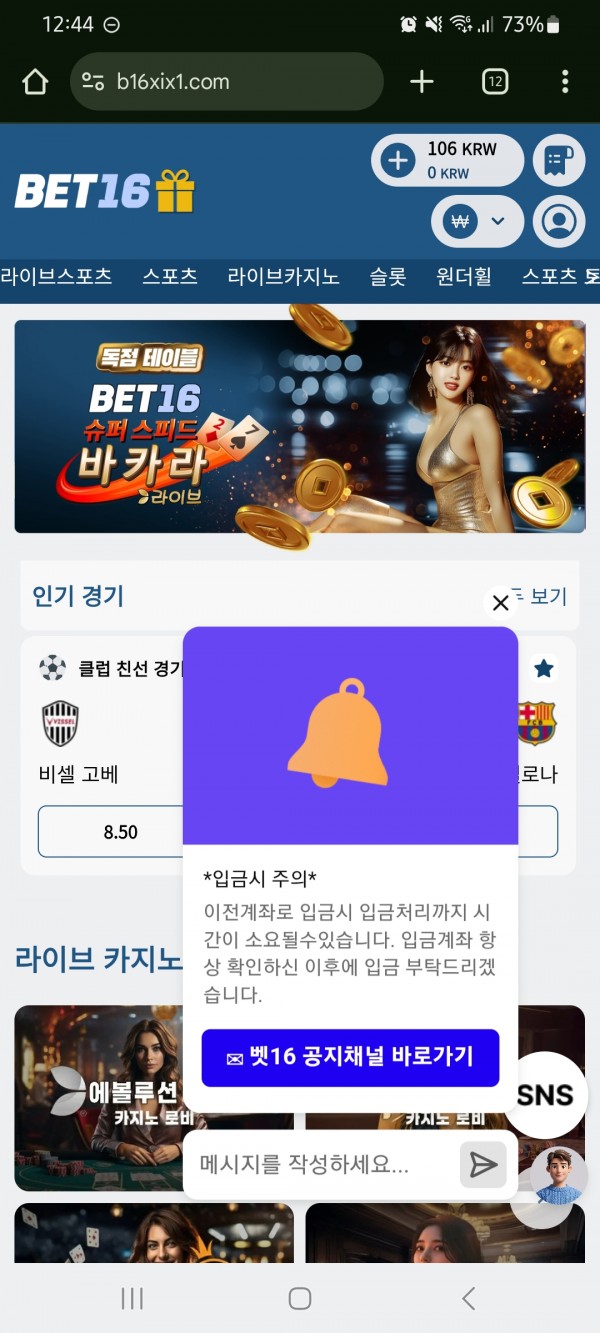Open 벳16 공지채널 바로가기
The width and height of the screenshot is (600, 1333).
tap(350, 1057)
